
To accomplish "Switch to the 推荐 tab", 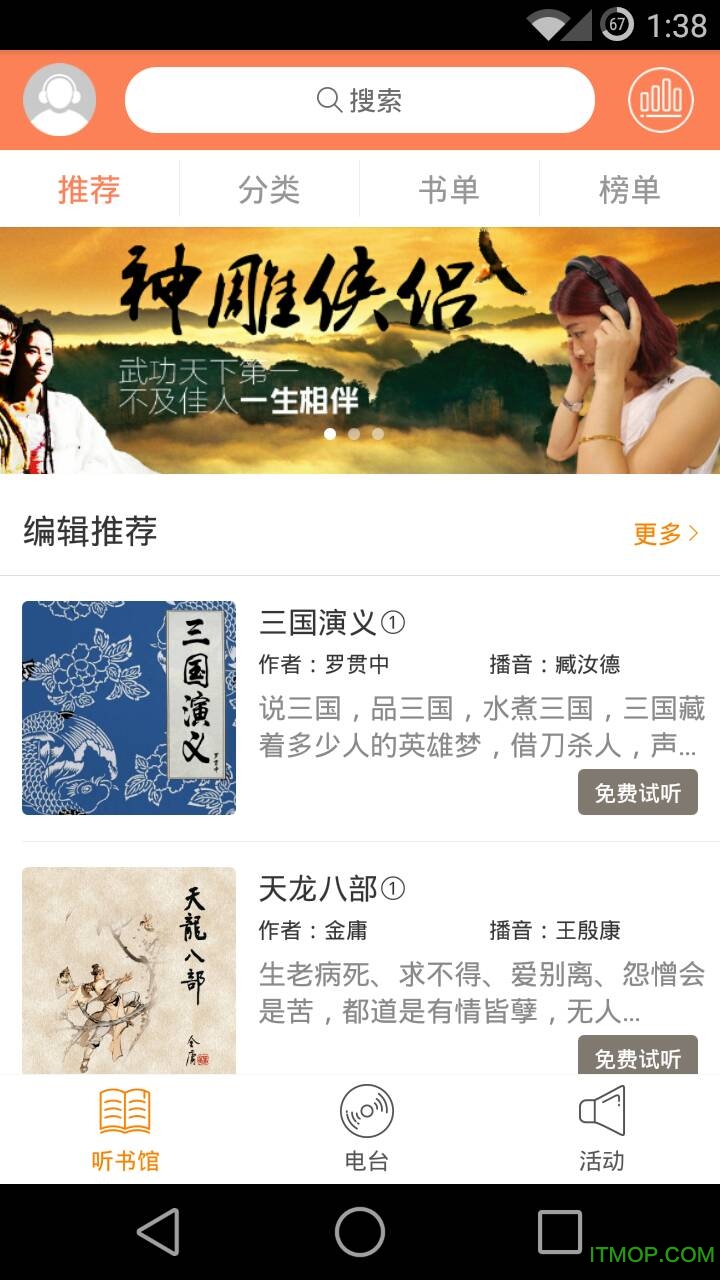I will click(x=89, y=189).
